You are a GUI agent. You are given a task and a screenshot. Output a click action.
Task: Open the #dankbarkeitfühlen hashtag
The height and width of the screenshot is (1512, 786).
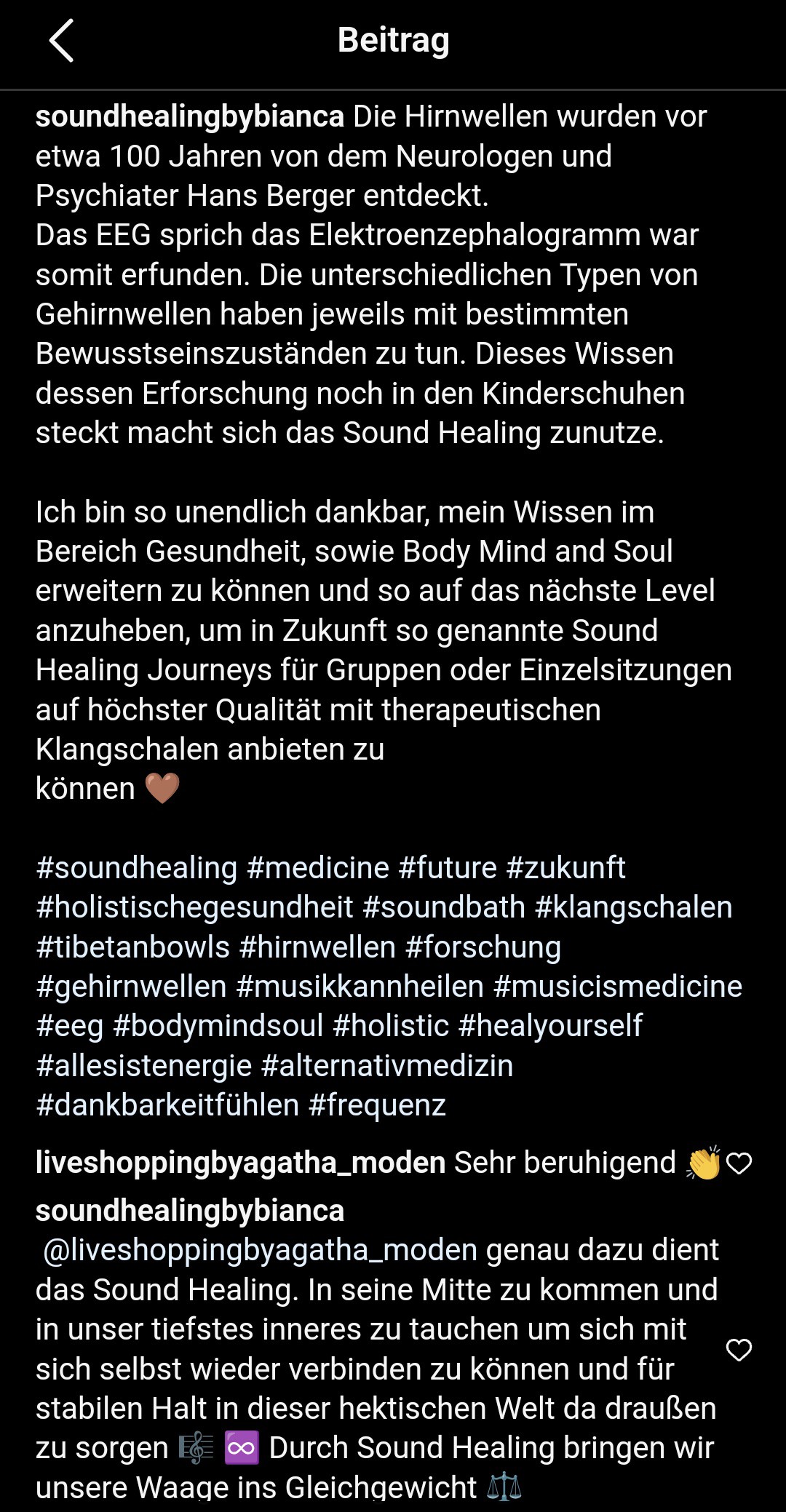tap(167, 1105)
